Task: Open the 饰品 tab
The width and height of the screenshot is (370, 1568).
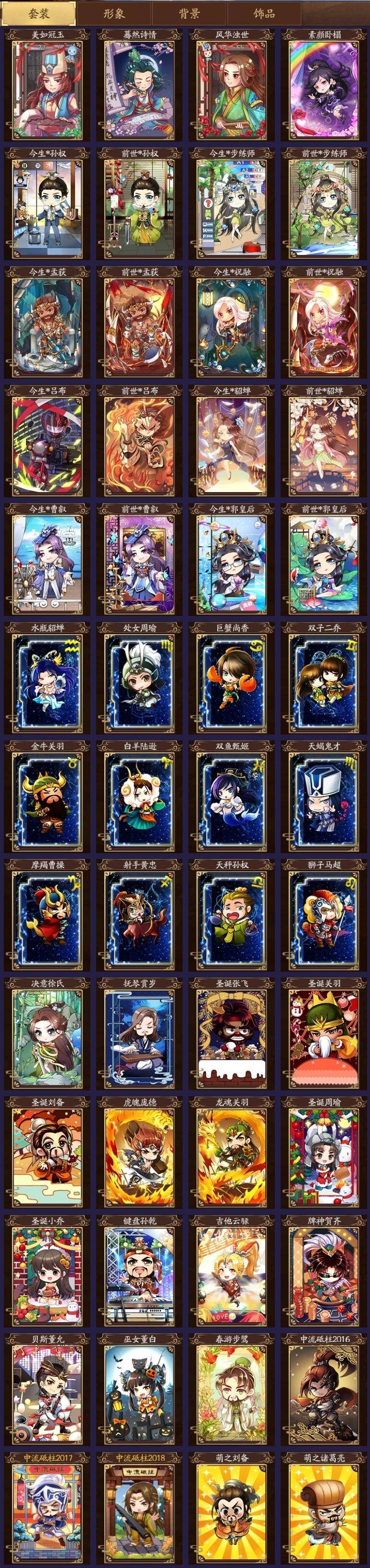Action: (264, 13)
